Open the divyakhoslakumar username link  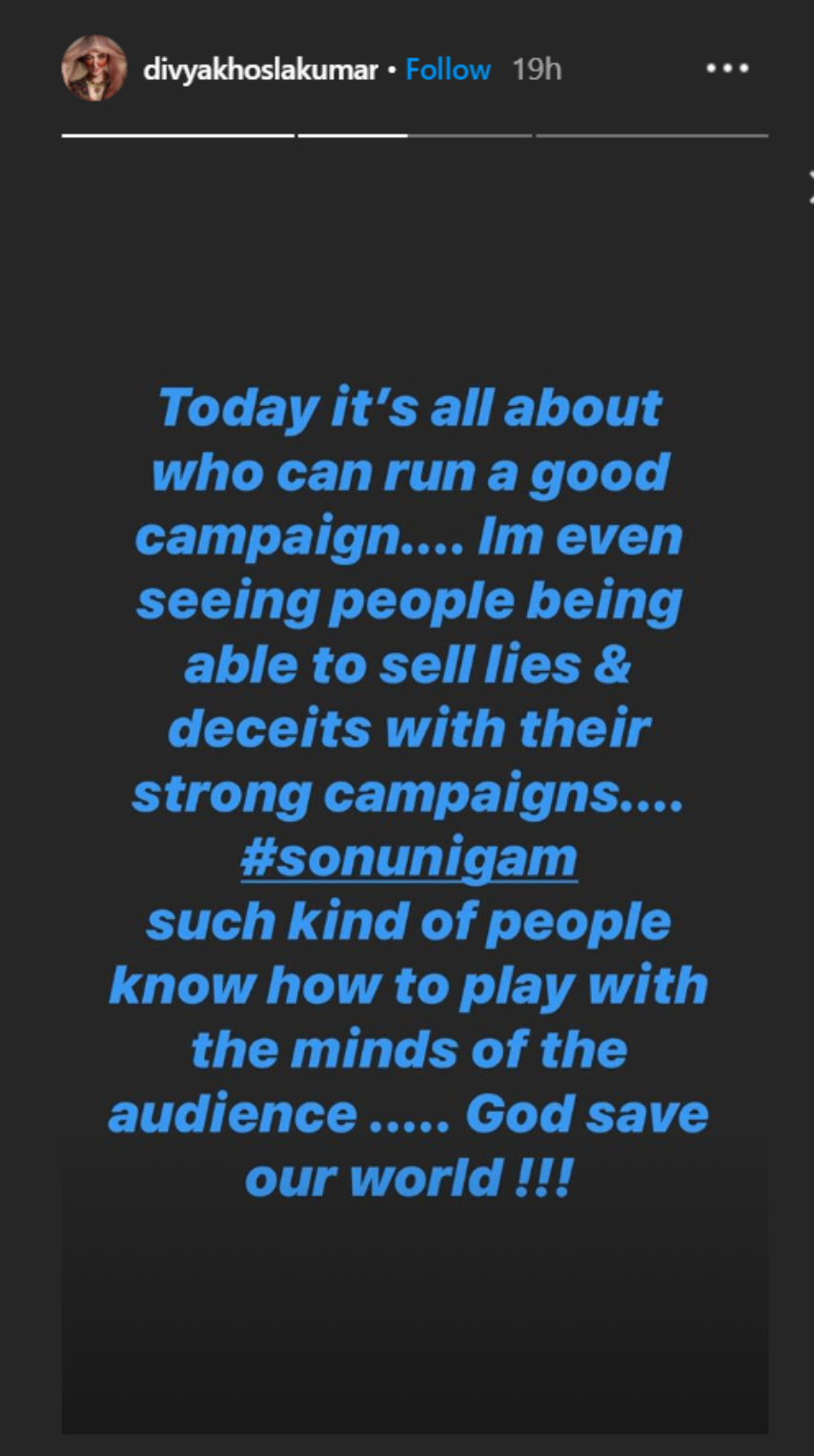click(260, 70)
